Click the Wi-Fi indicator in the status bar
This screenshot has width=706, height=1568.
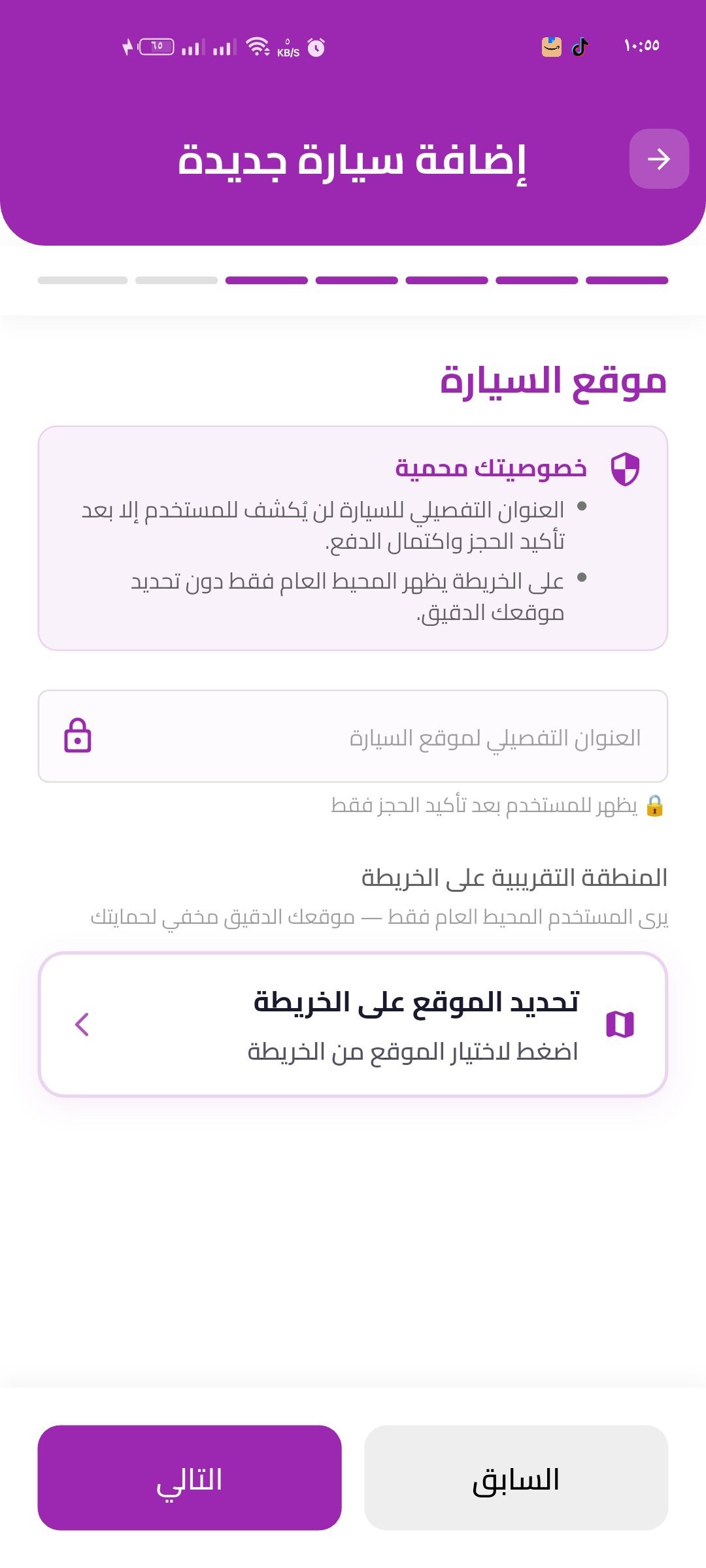(256, 46)
